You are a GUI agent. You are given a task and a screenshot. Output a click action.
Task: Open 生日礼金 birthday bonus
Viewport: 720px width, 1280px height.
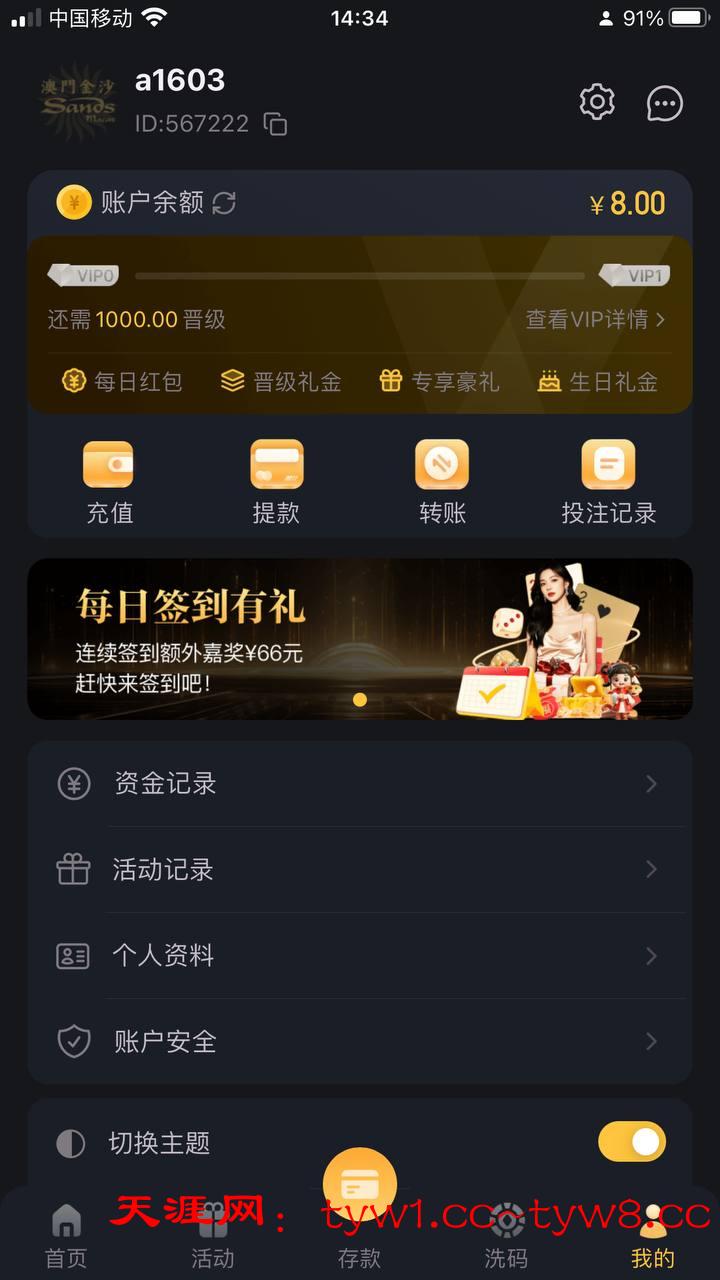coord(598,381)
